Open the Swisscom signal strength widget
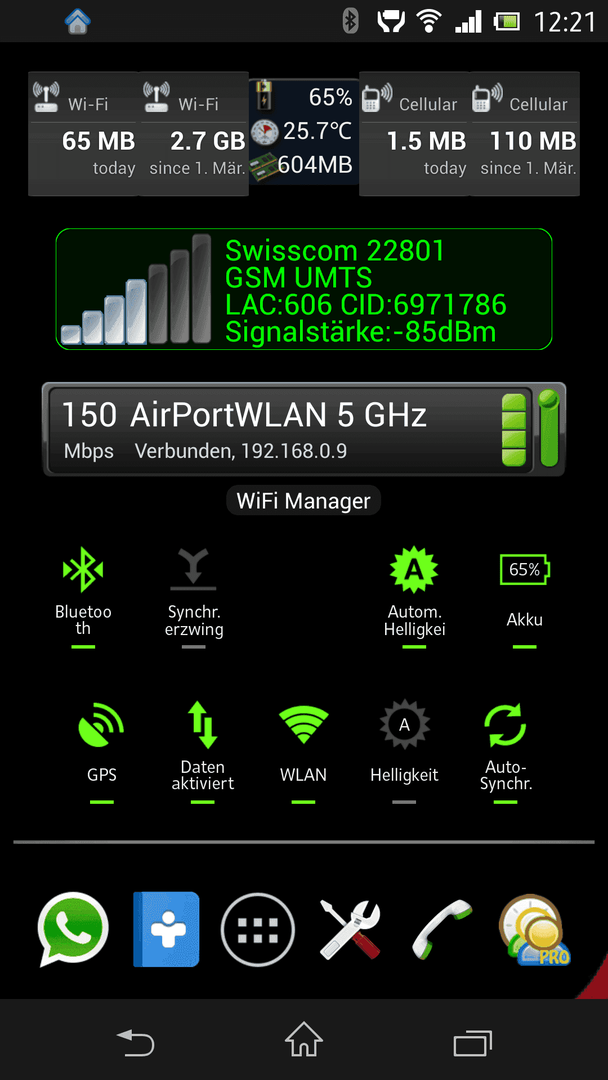Viewport: 608px width, 1080px height. coord(304,289)
